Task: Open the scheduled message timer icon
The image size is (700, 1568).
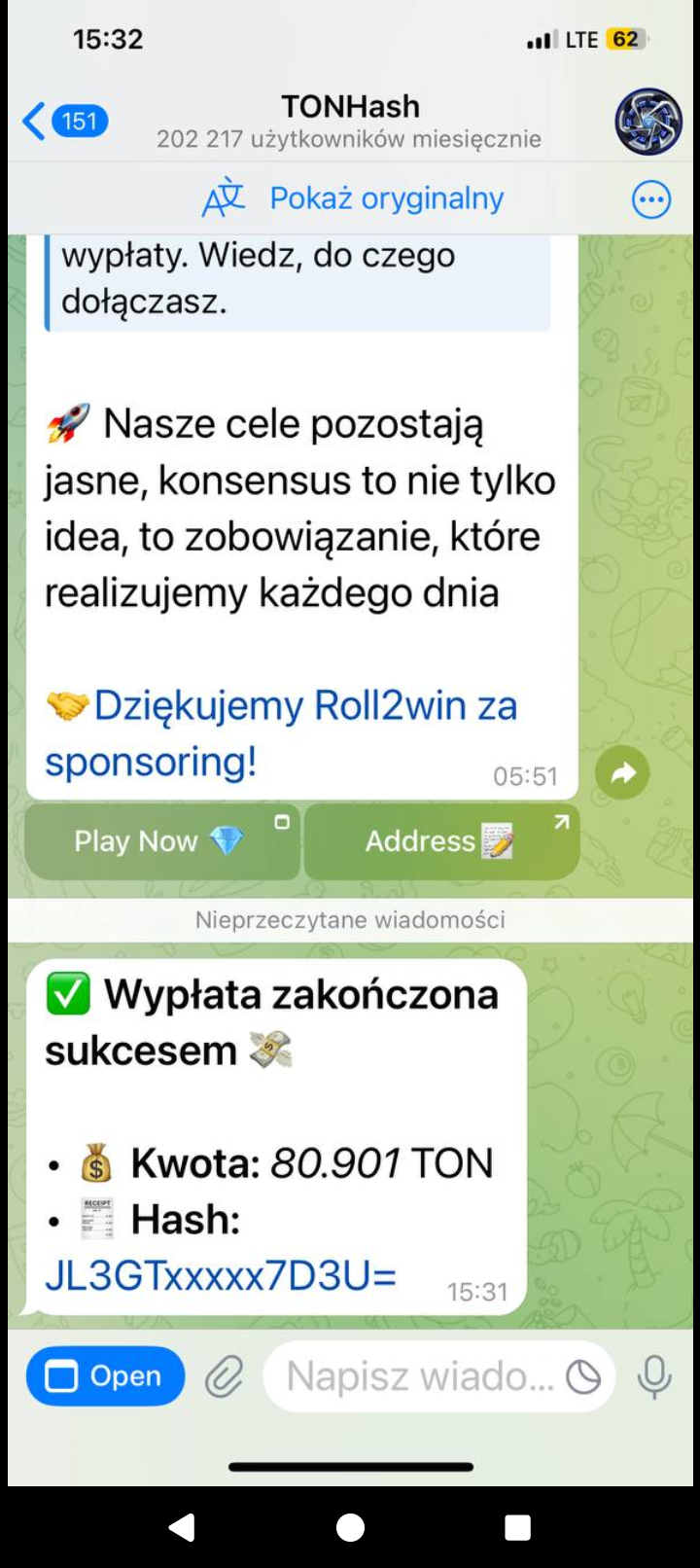Action: (583, 1376)
